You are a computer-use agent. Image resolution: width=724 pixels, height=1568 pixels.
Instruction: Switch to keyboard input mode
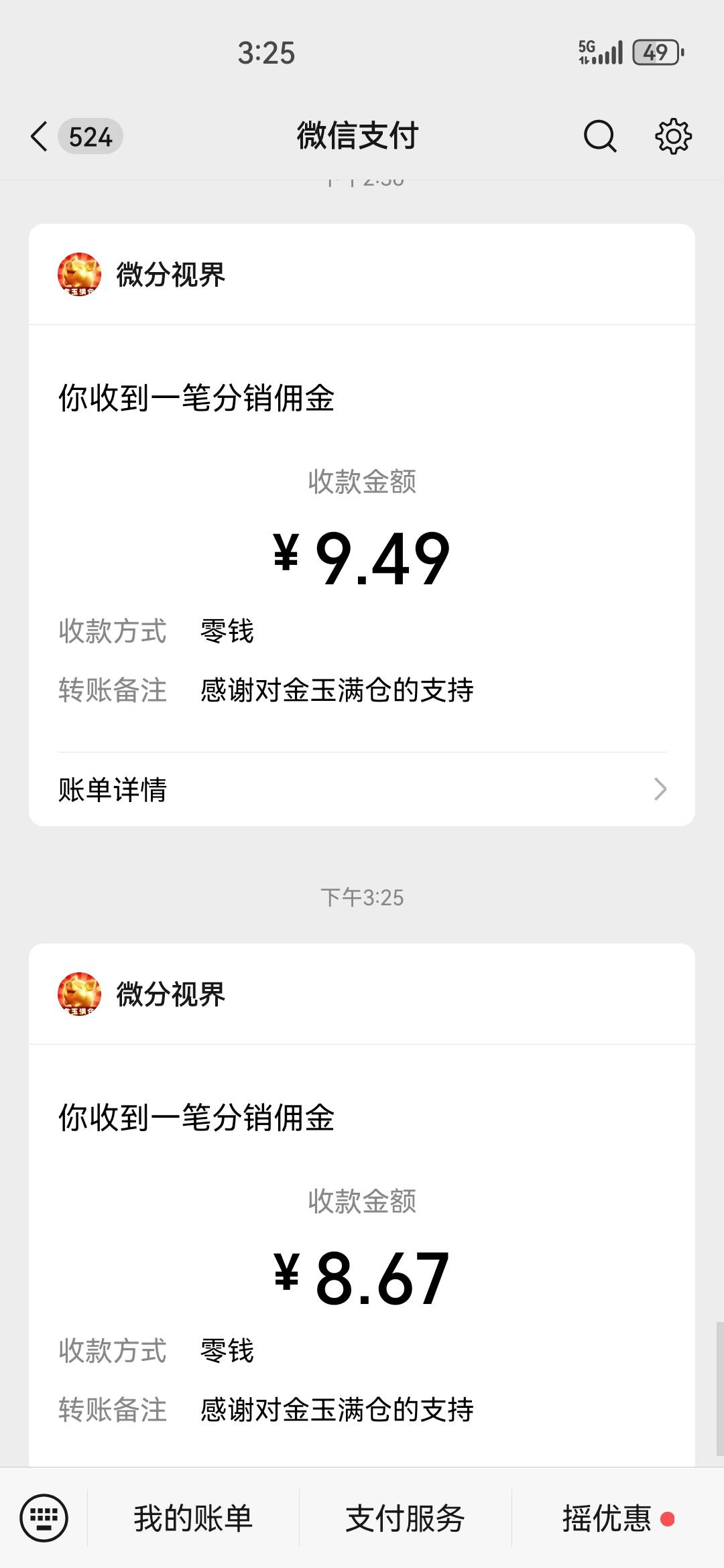tap(44, 1518)
